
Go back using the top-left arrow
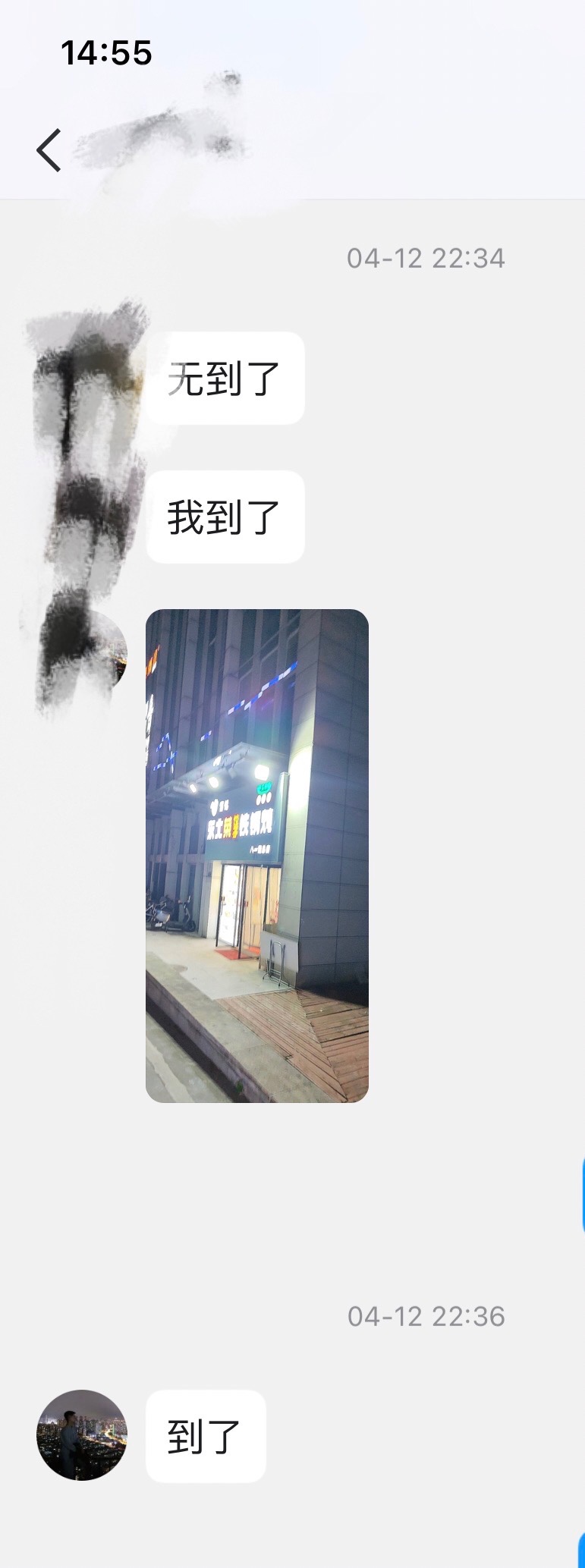tap(49, 150)
